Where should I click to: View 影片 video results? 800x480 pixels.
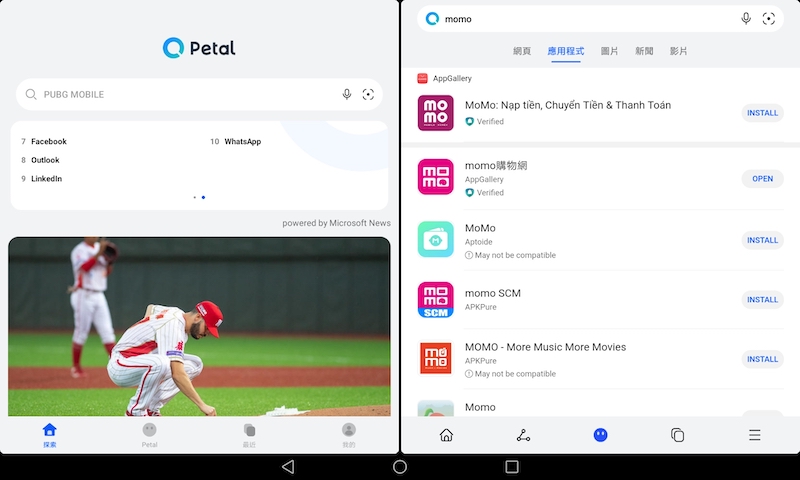pyautogui.click(x=678, y=51)
